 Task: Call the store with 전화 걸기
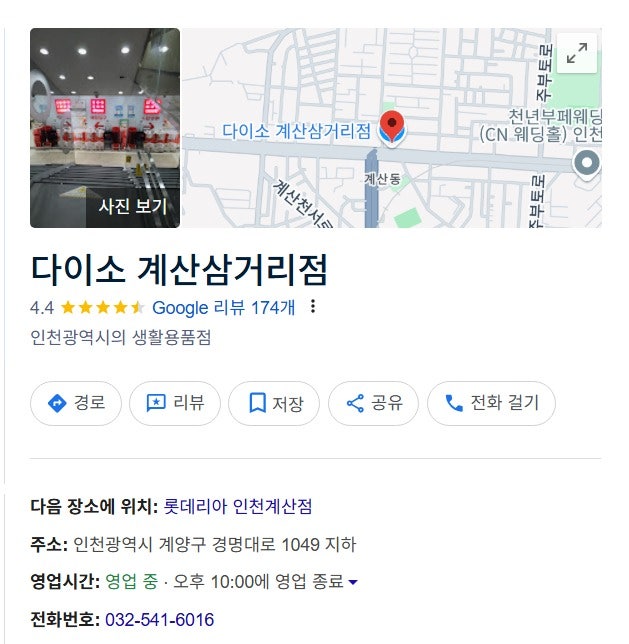(x=491, y=403)
